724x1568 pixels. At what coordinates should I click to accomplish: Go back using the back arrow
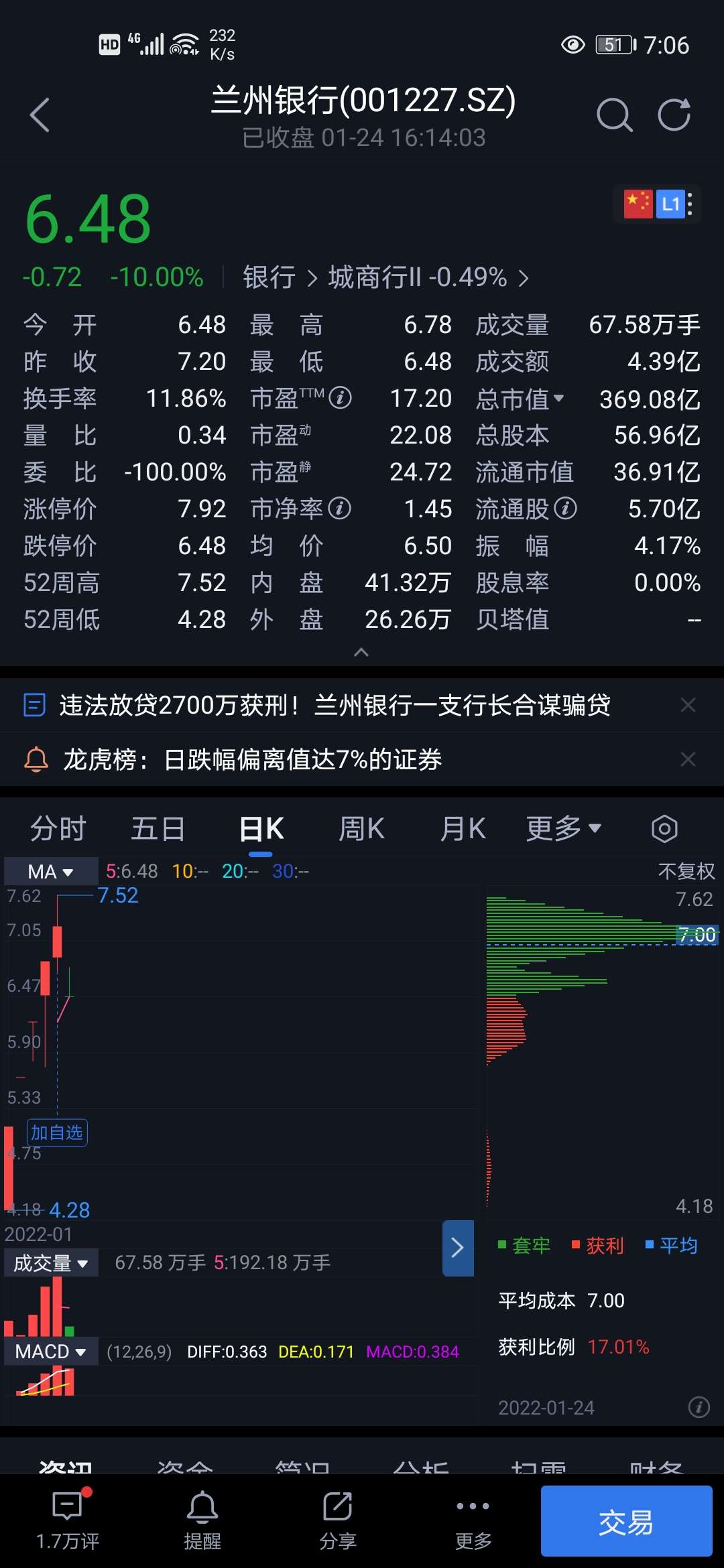[x=40, y=114]
